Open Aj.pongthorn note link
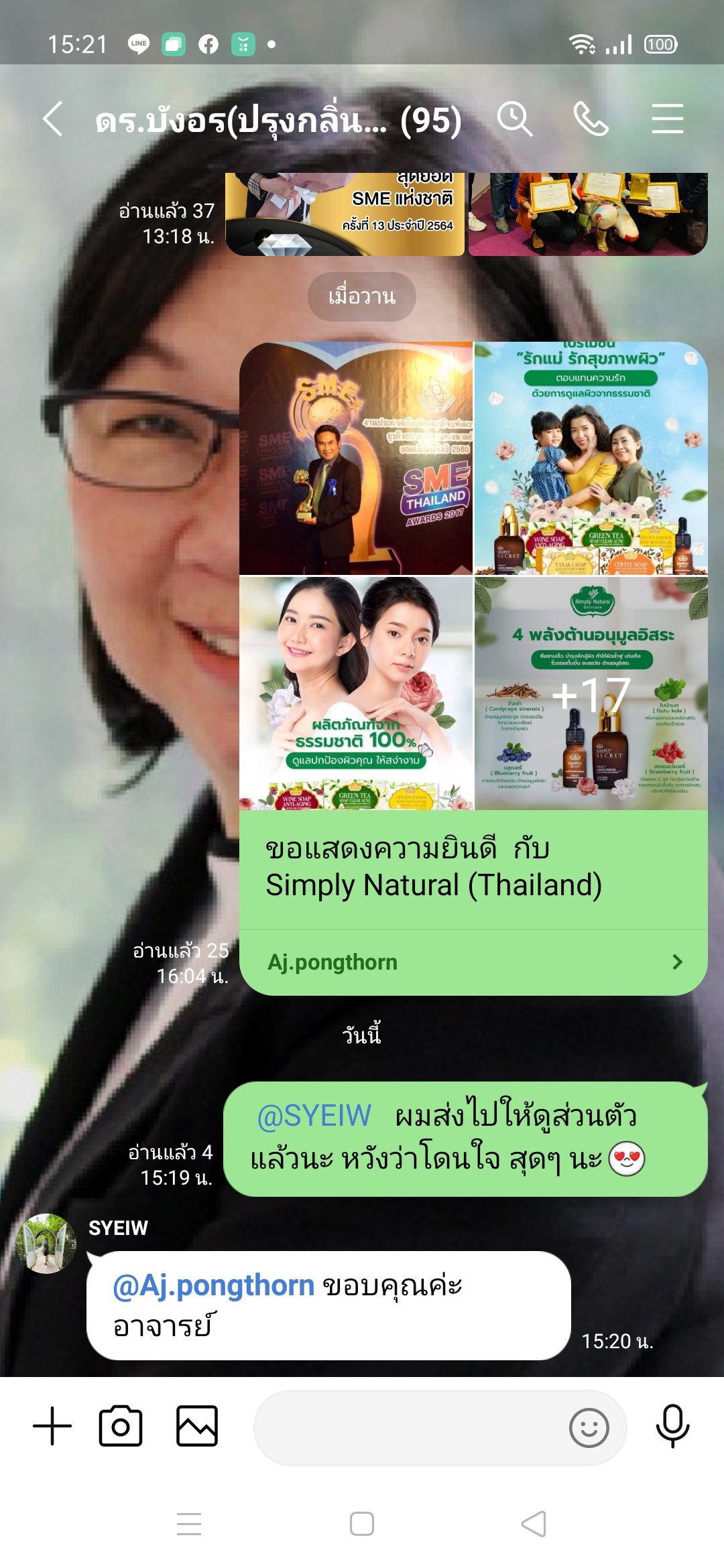Viewport: 724px width, 1568px height. point(473,962)
